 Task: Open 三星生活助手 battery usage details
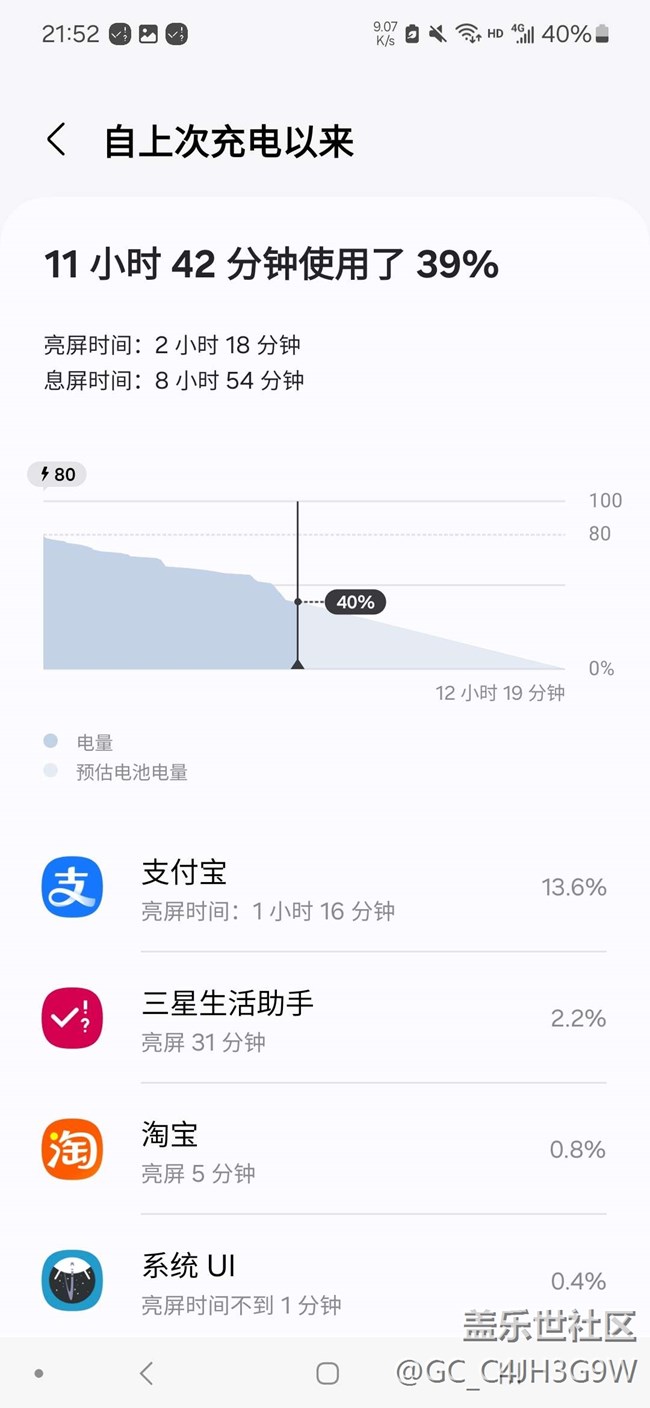point(324,1019)
